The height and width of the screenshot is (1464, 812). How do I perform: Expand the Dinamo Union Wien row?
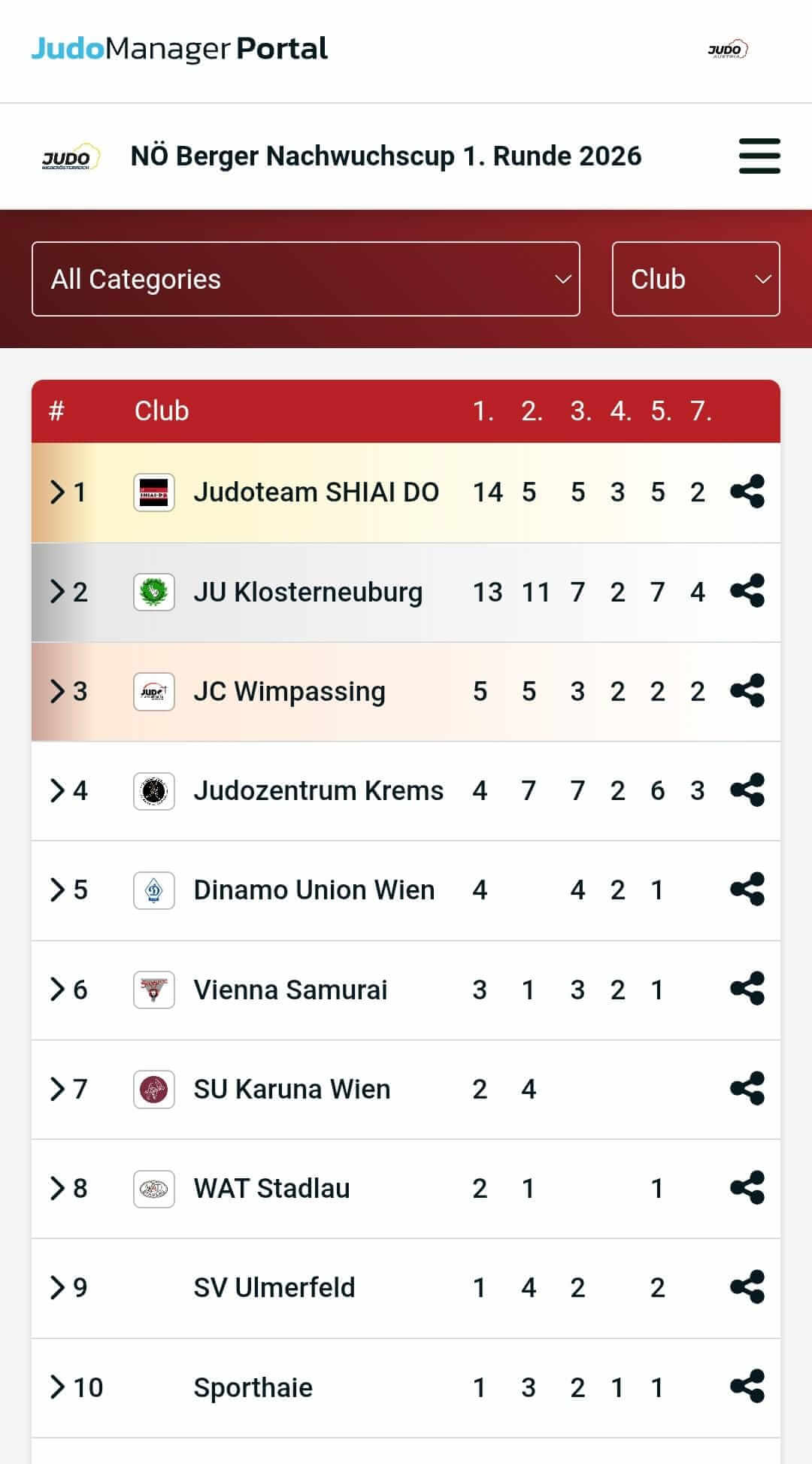pos(57,890)
